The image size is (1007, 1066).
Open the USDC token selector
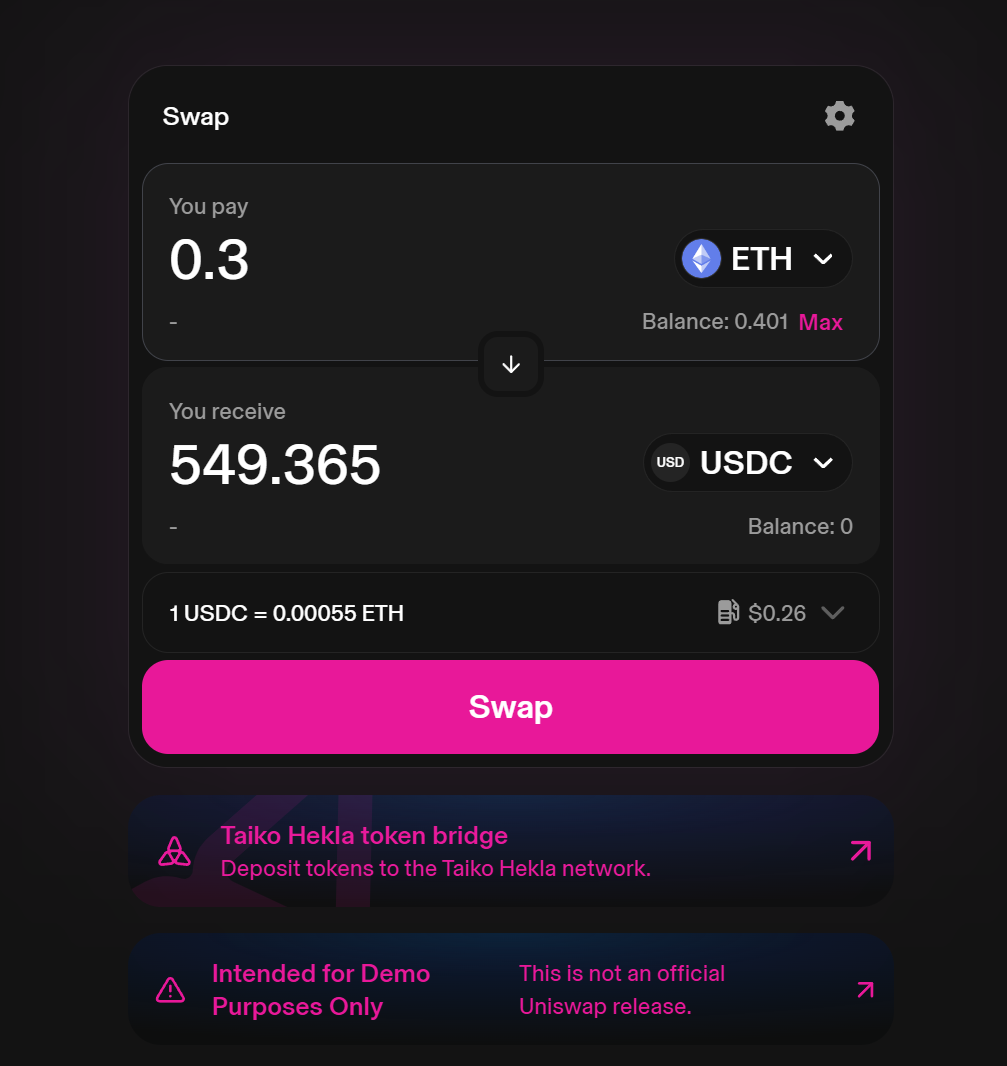[747, 462]
